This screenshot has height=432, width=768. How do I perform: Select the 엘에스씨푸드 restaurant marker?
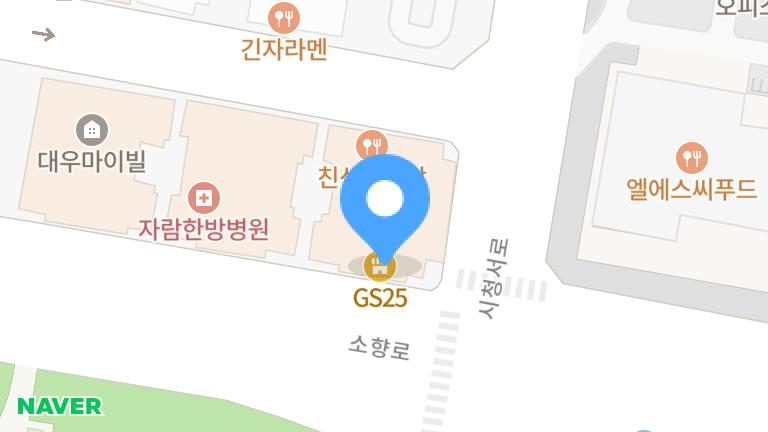pyautogui.click(x=692, y=157)
